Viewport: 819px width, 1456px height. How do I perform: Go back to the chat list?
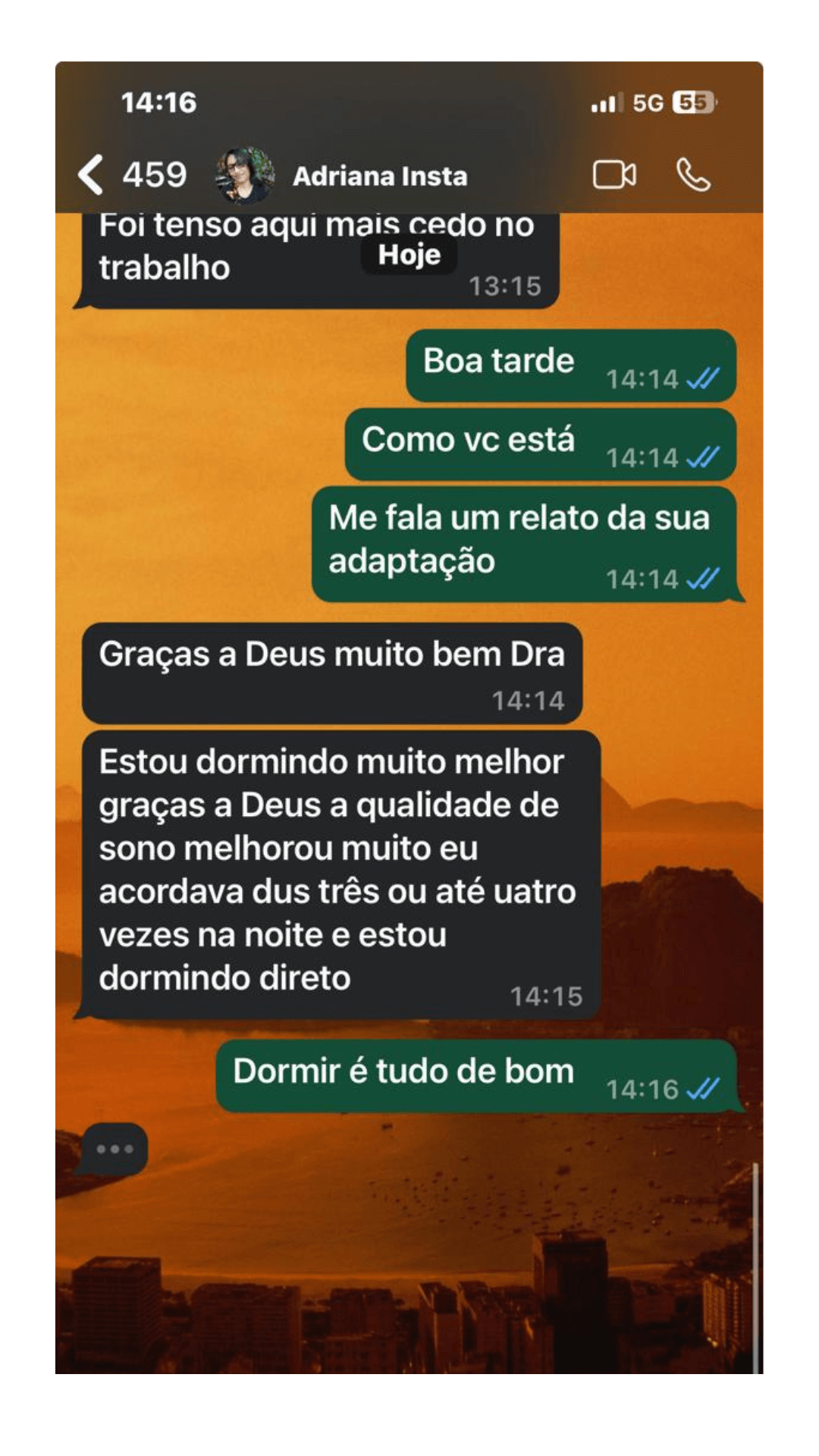click(93, 175)
